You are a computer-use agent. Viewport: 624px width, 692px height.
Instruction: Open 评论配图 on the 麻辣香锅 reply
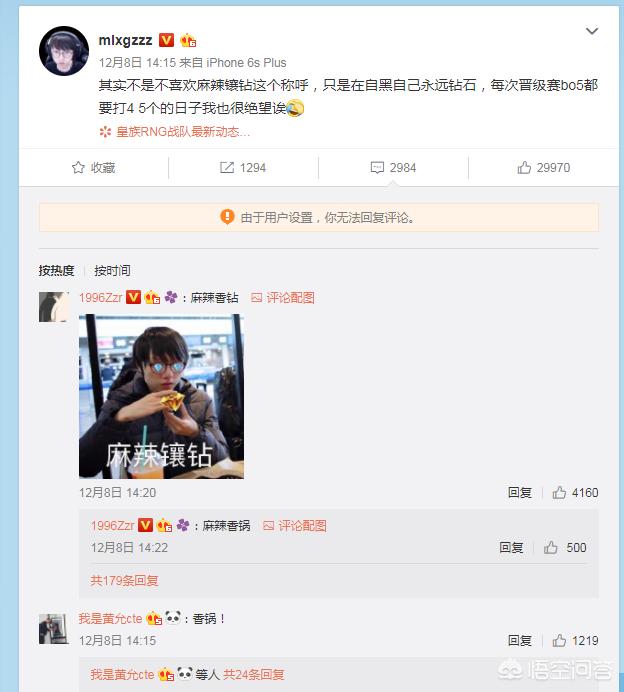tap(294, 525)
